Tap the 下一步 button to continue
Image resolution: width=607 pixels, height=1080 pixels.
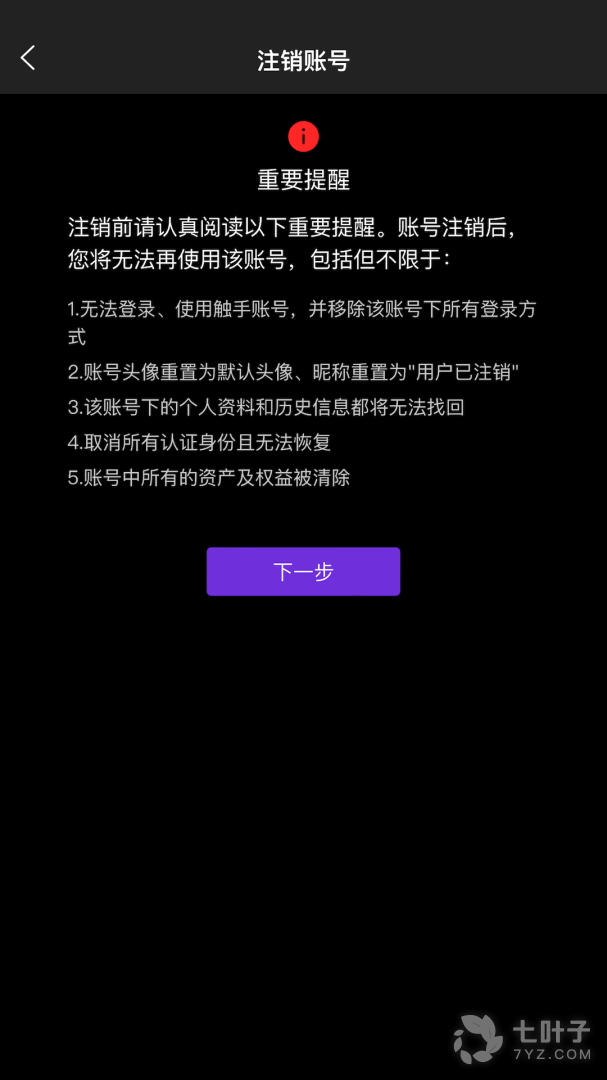(x=303, y=572)
